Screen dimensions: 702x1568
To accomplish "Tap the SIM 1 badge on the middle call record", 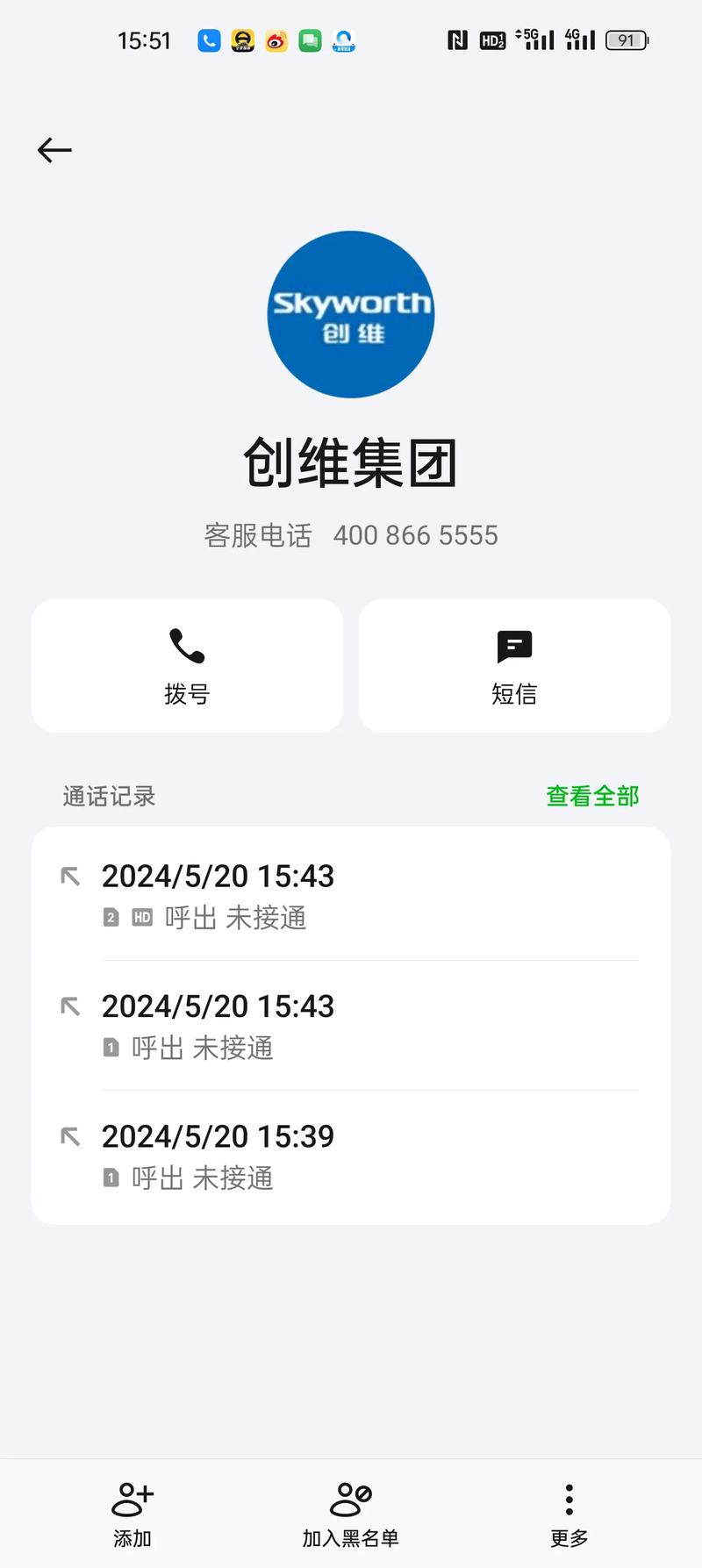I will pyautogui.click(x=111, y=1049).
